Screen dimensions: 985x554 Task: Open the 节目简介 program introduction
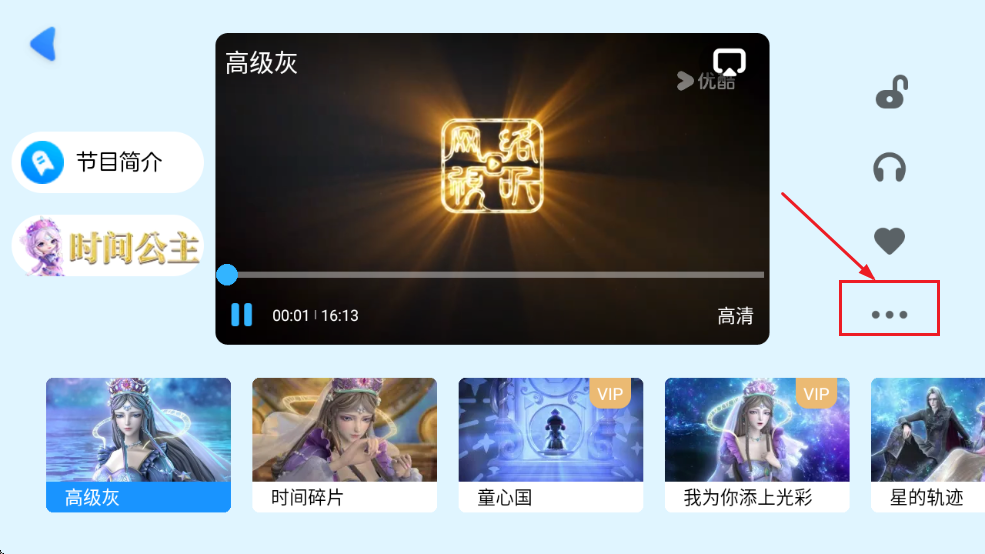(x=108, y=162)
